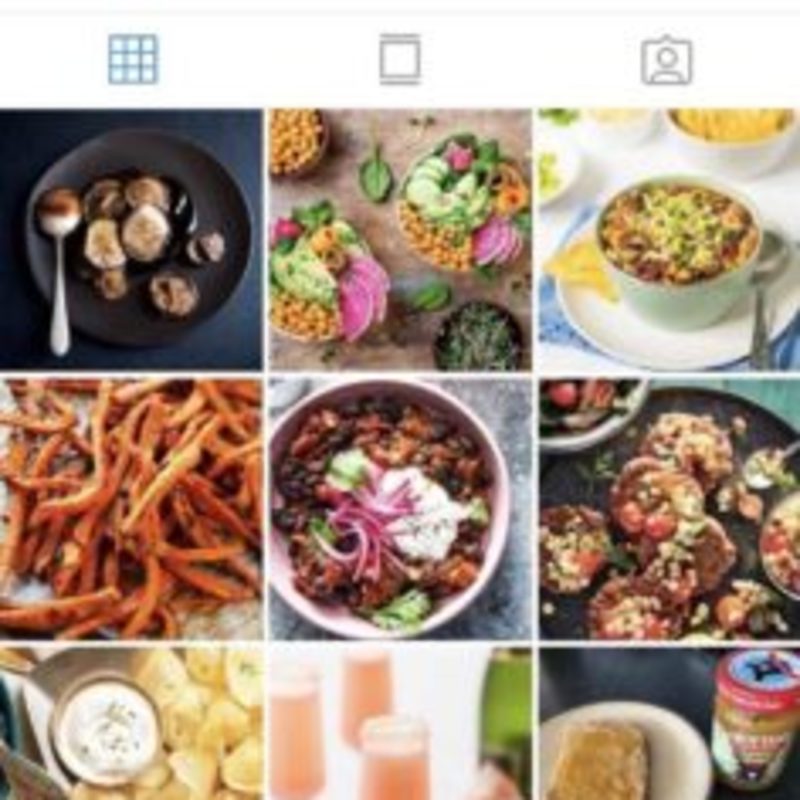Open the tagged photos tab
The image size is (800, 800).
pos(666,60)
